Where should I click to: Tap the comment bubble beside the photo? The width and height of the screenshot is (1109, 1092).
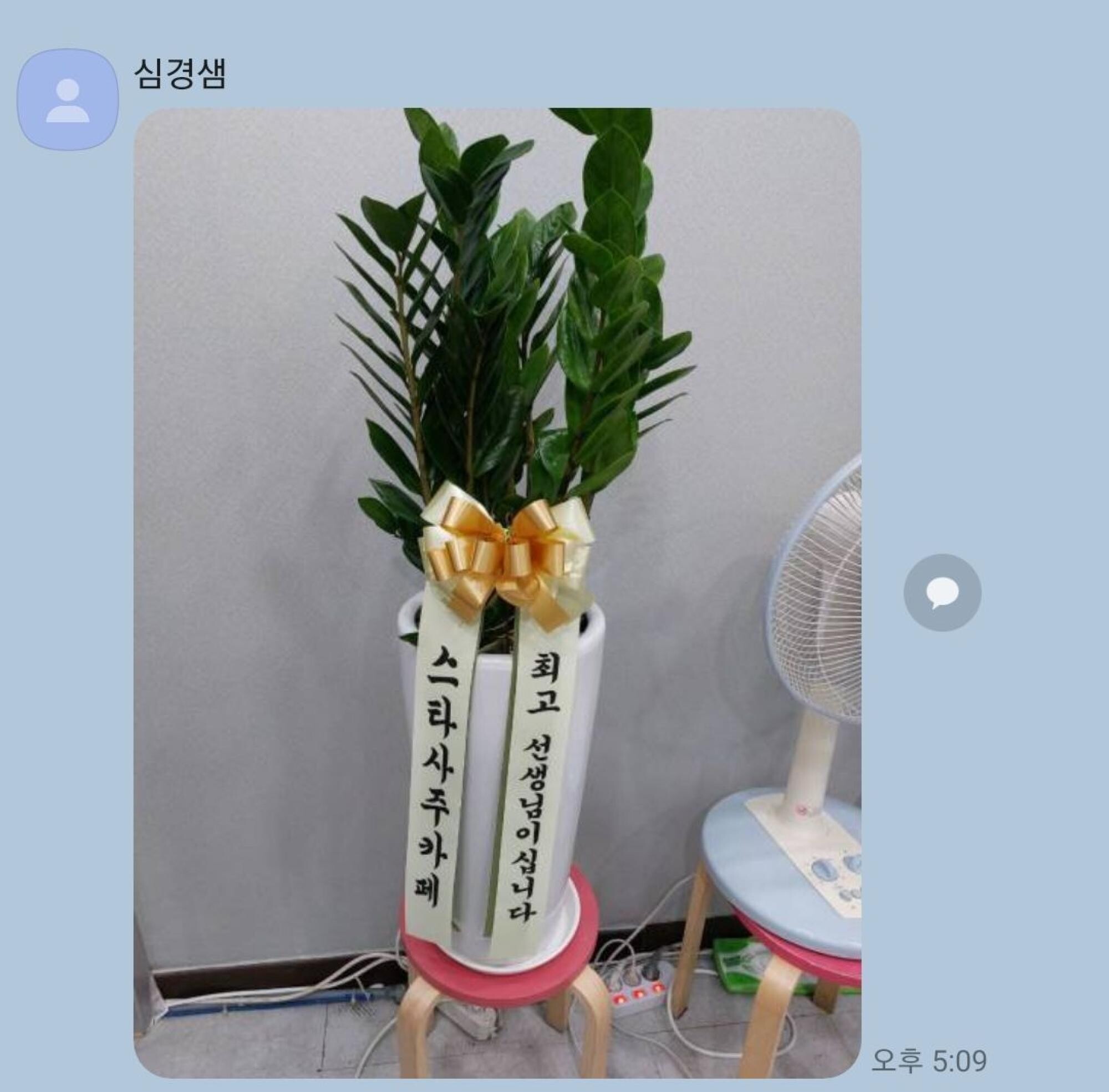[x=942, y=593]
